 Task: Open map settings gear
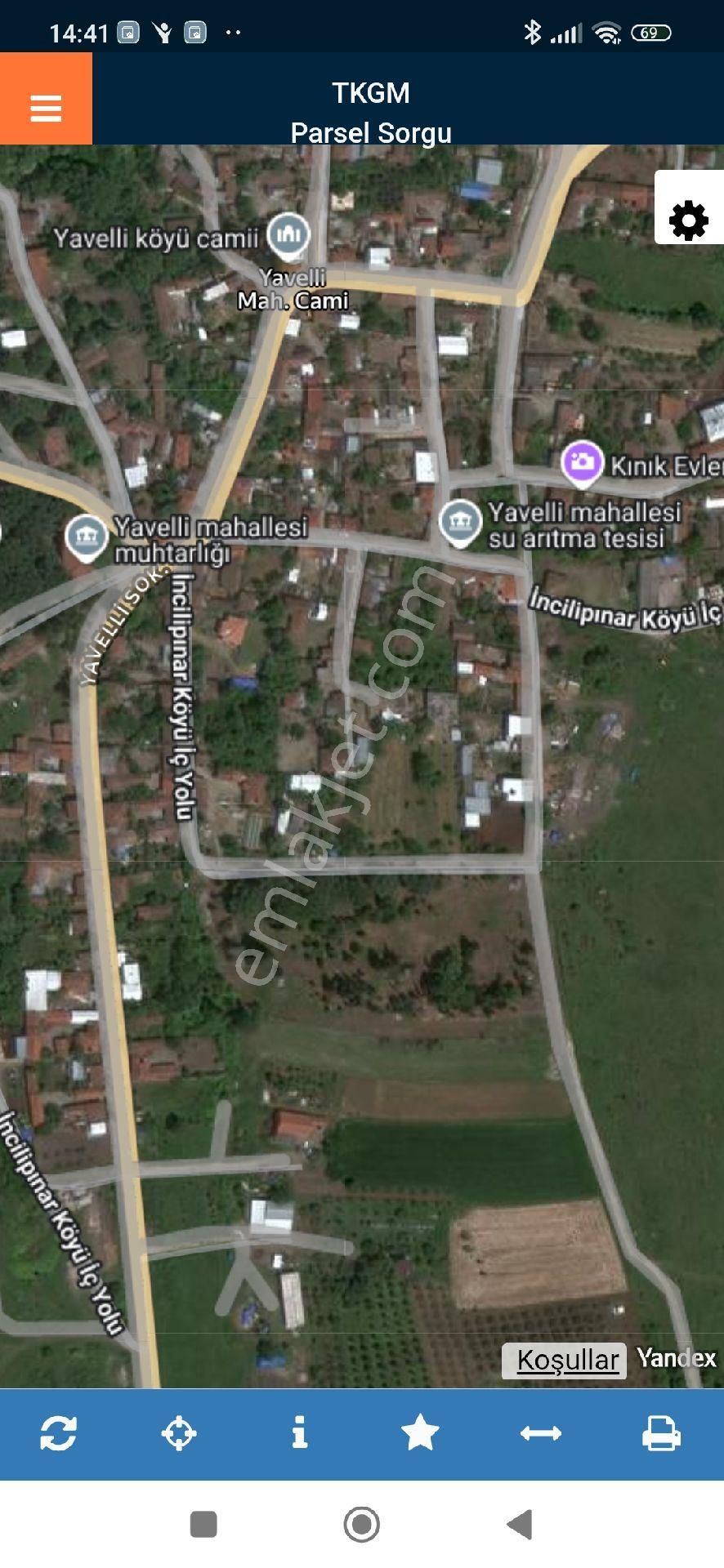689,220
